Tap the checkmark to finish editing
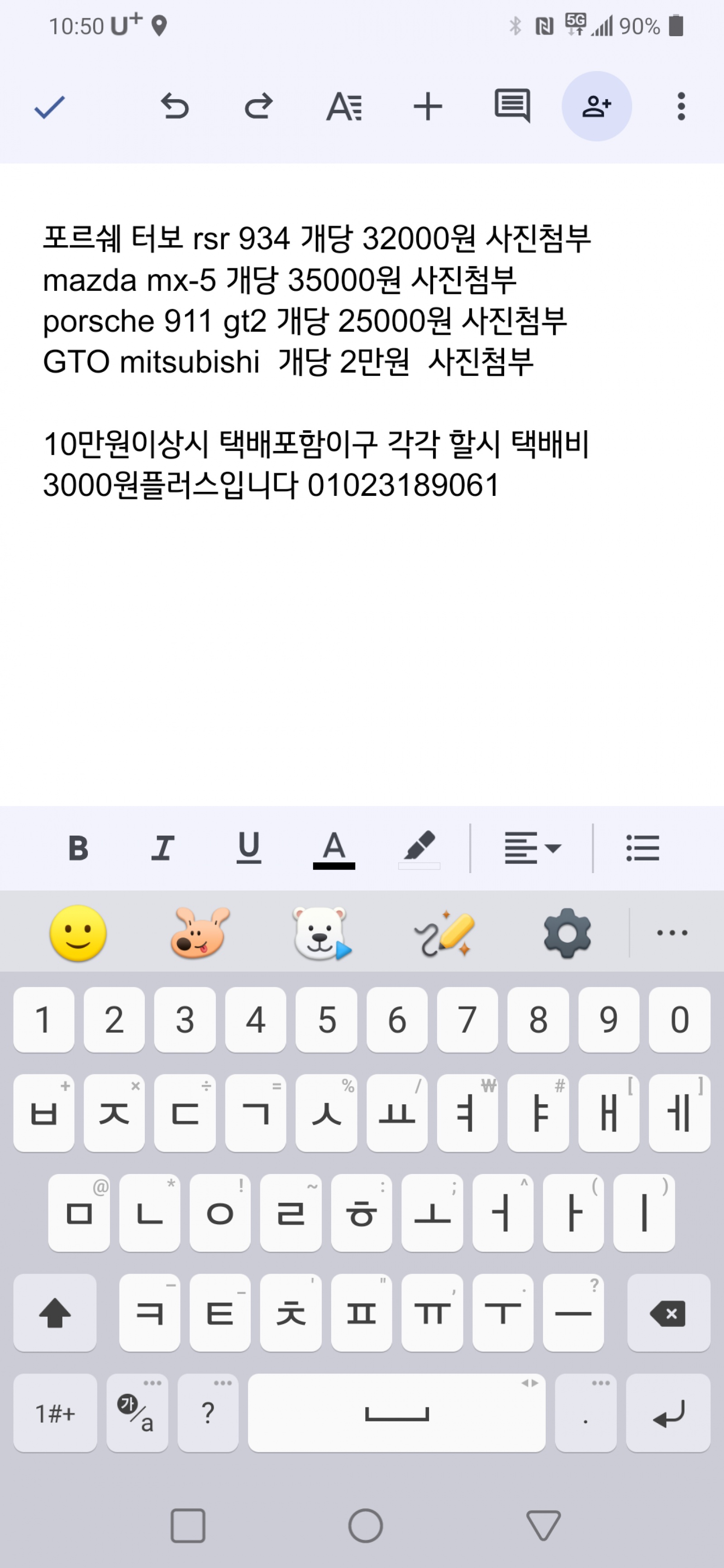Viewport: 724px width, 1568px height. [x=49, y=107]
